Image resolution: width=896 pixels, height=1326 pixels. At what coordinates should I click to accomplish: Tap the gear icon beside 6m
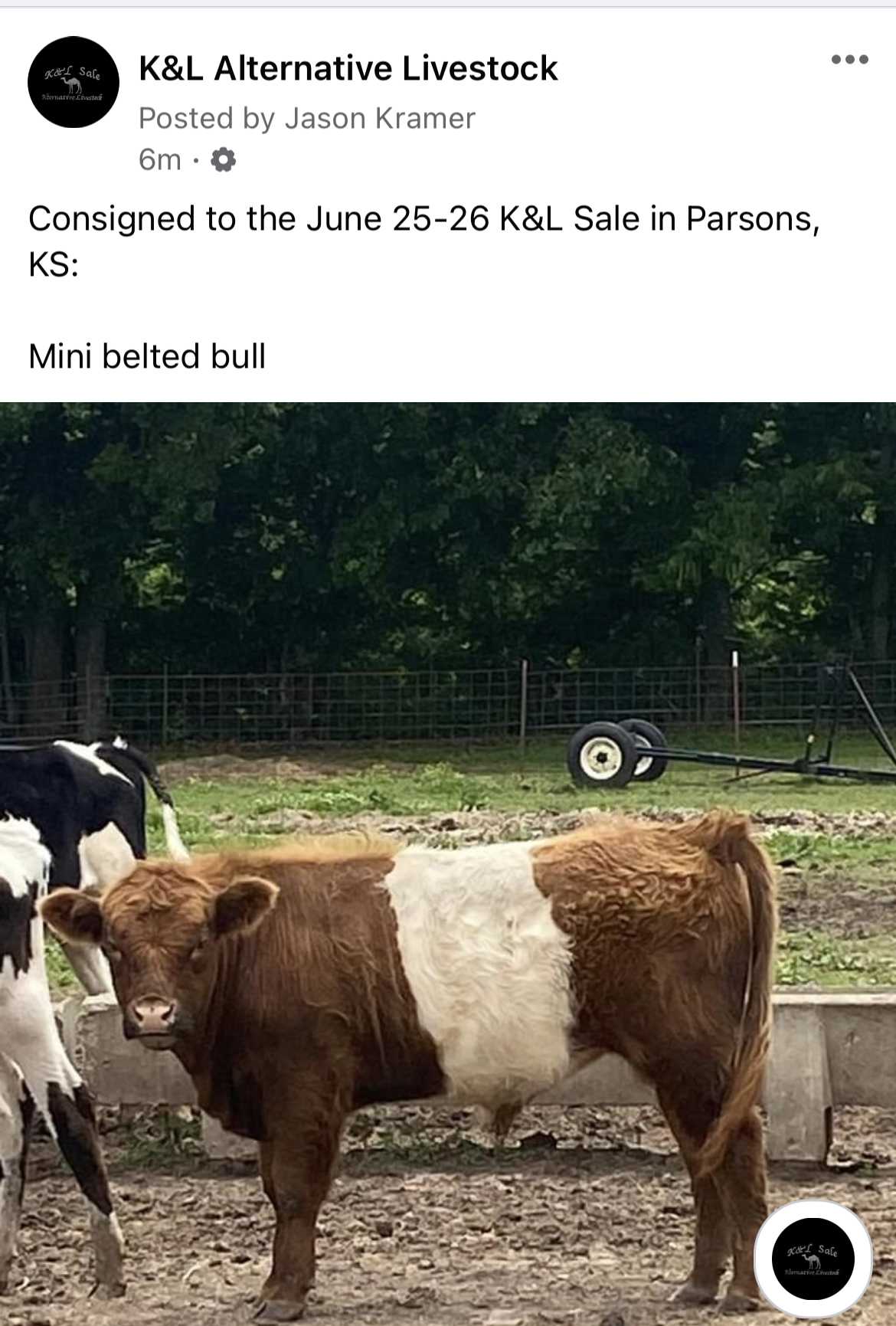pyautogui.click(x=223, y=160)
